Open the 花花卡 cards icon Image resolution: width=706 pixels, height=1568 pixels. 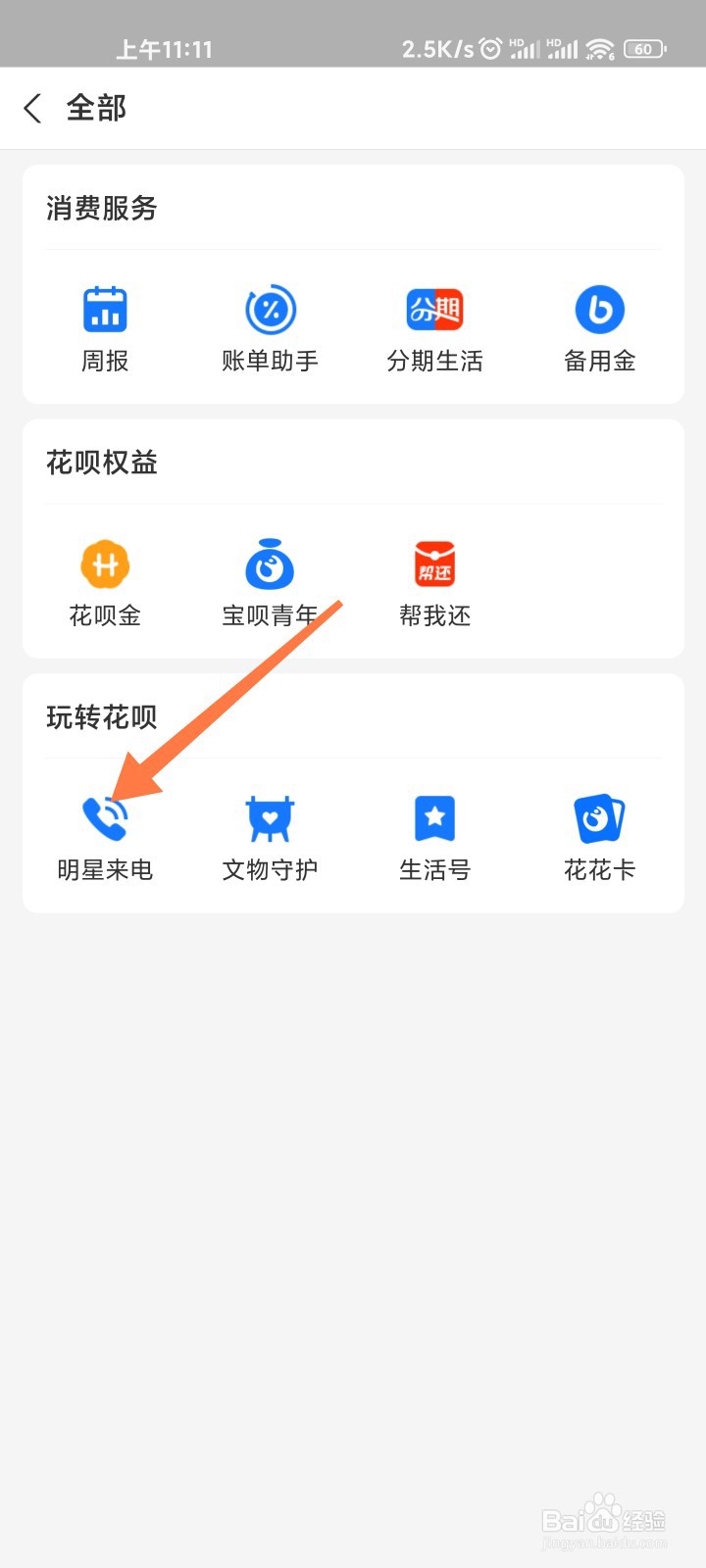[599, 817]
